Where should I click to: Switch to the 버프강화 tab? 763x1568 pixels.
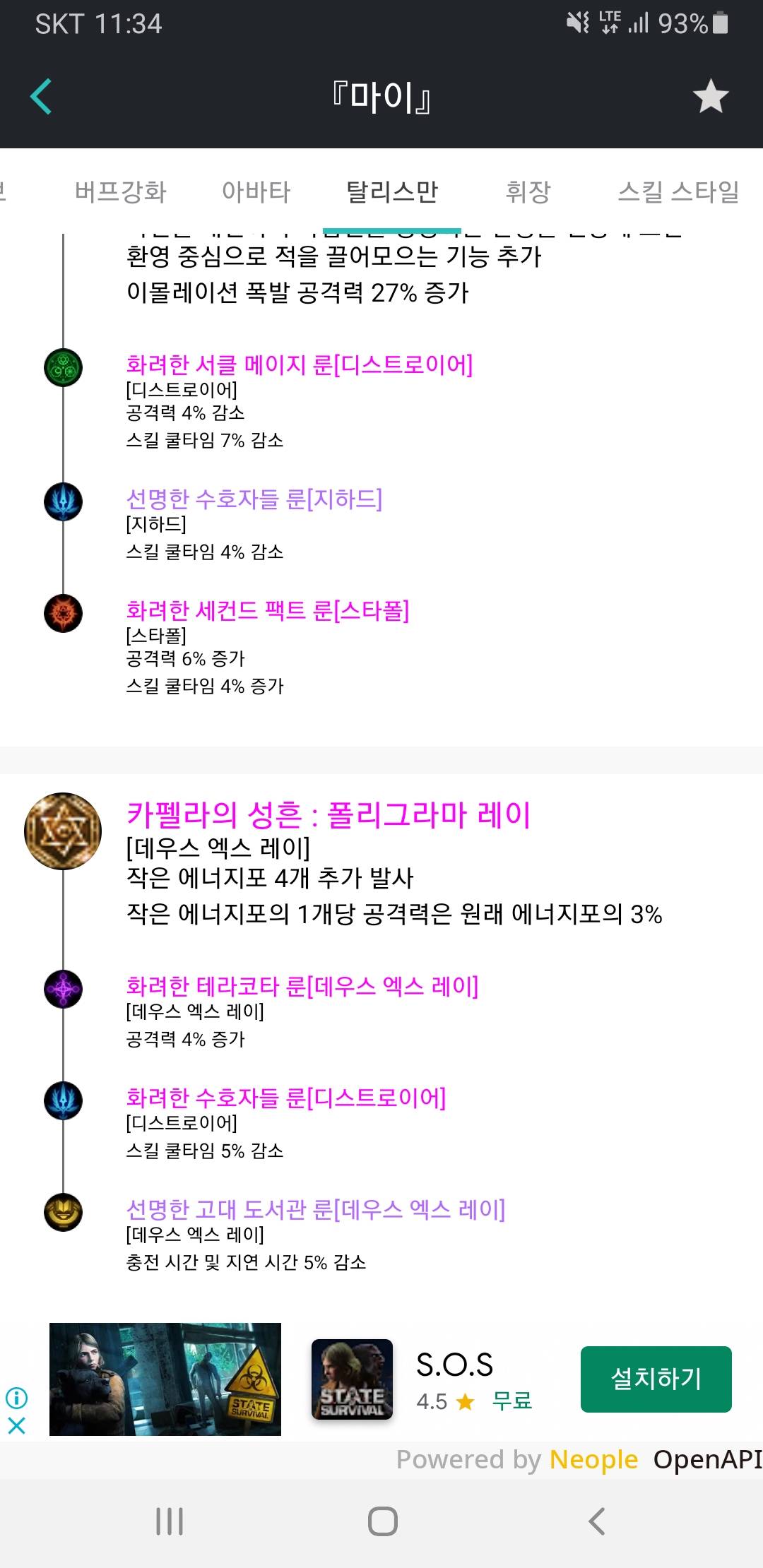[x=121, y=191]
